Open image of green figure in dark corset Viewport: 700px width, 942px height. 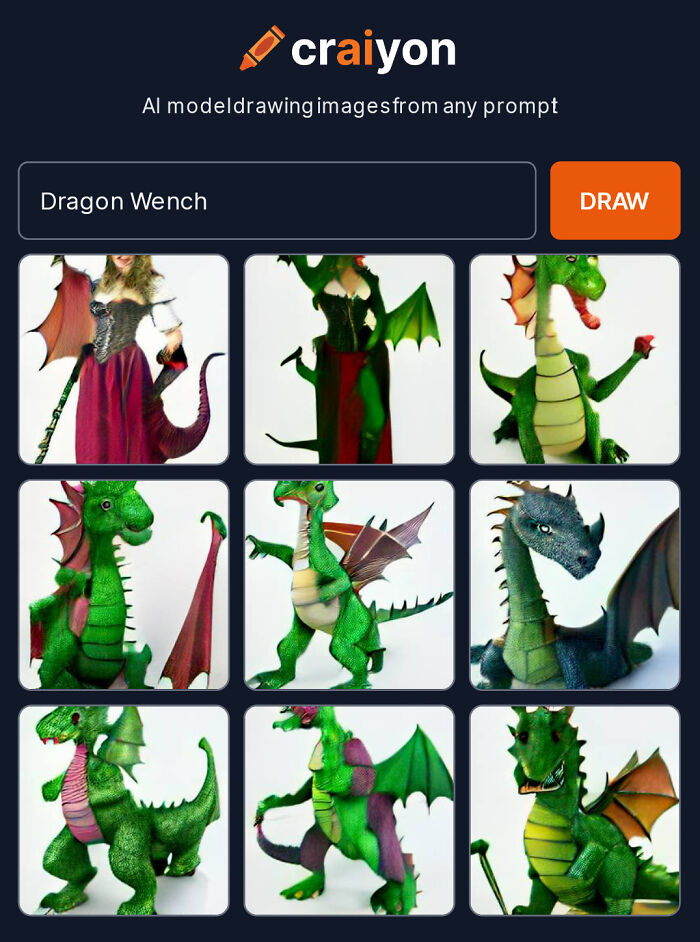point(349,359)
